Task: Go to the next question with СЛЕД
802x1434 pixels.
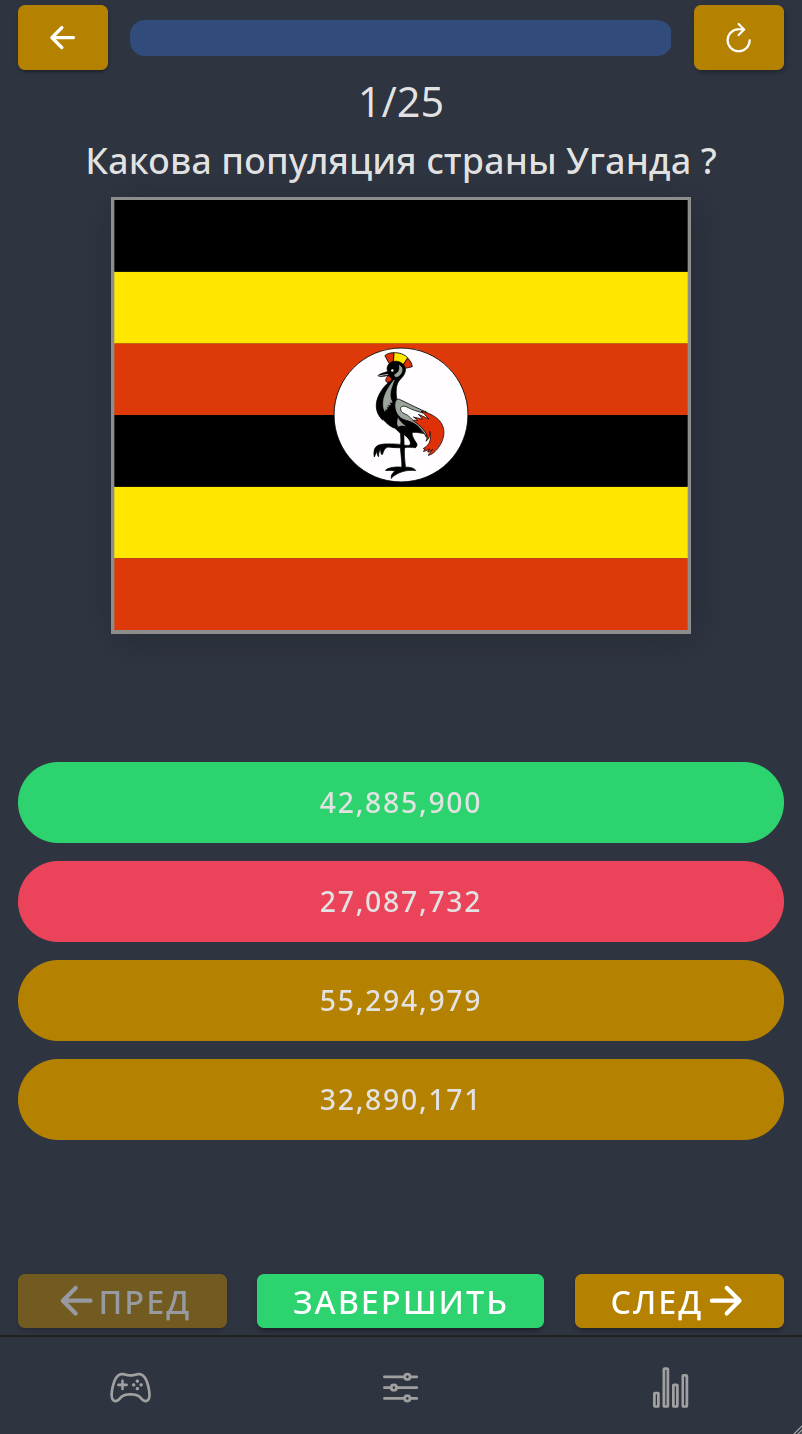Action: [x=679, y=1301]
